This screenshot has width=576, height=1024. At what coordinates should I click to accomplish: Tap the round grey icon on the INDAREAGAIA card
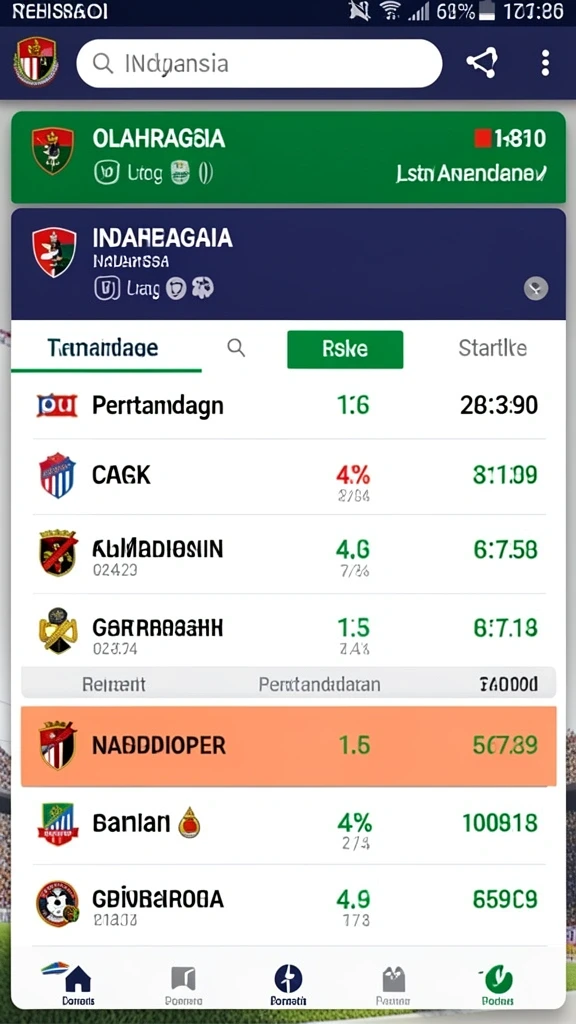coord(536,288)
